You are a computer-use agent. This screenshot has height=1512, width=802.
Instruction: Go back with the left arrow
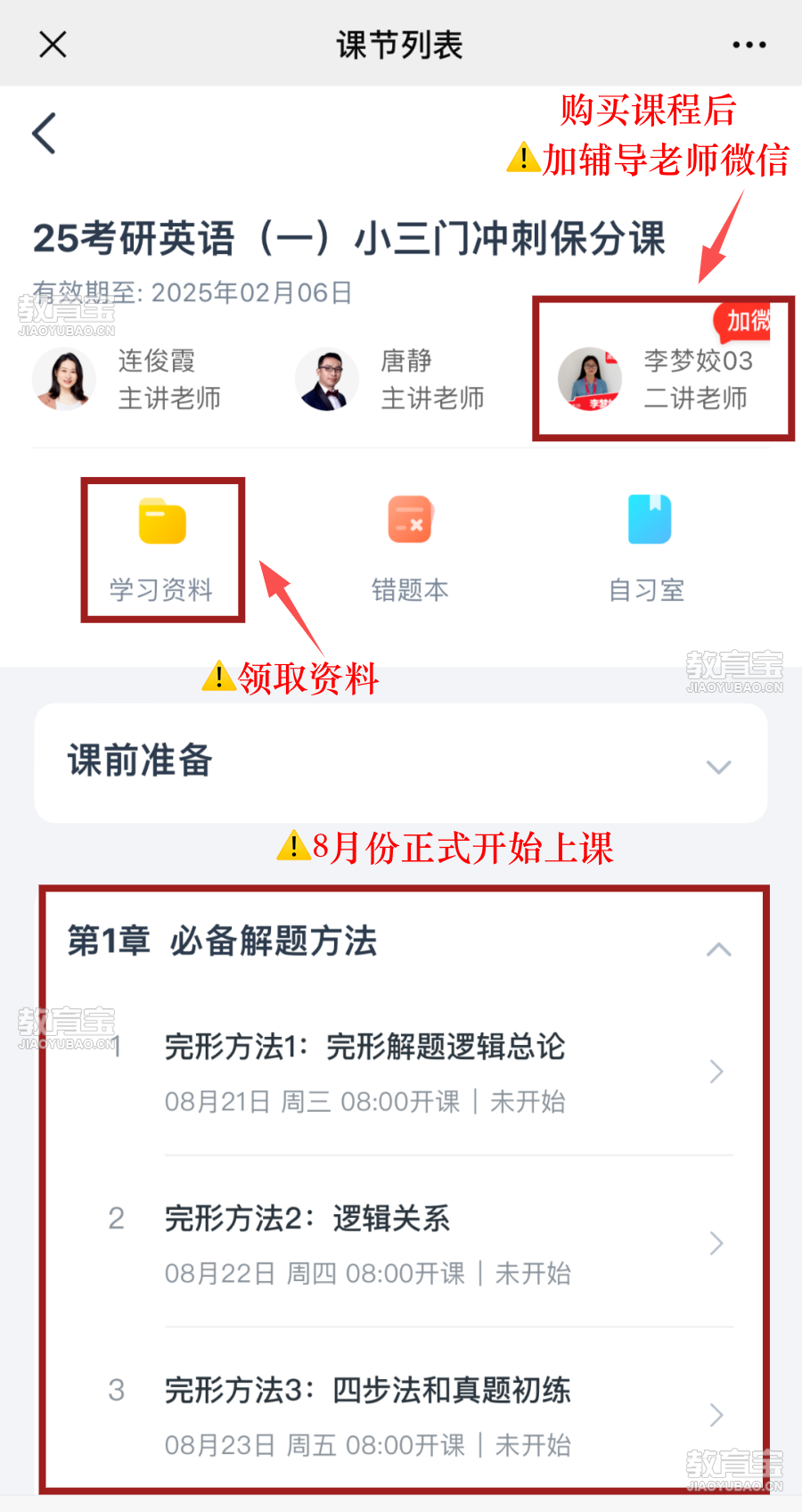click(x=45, y=134)
